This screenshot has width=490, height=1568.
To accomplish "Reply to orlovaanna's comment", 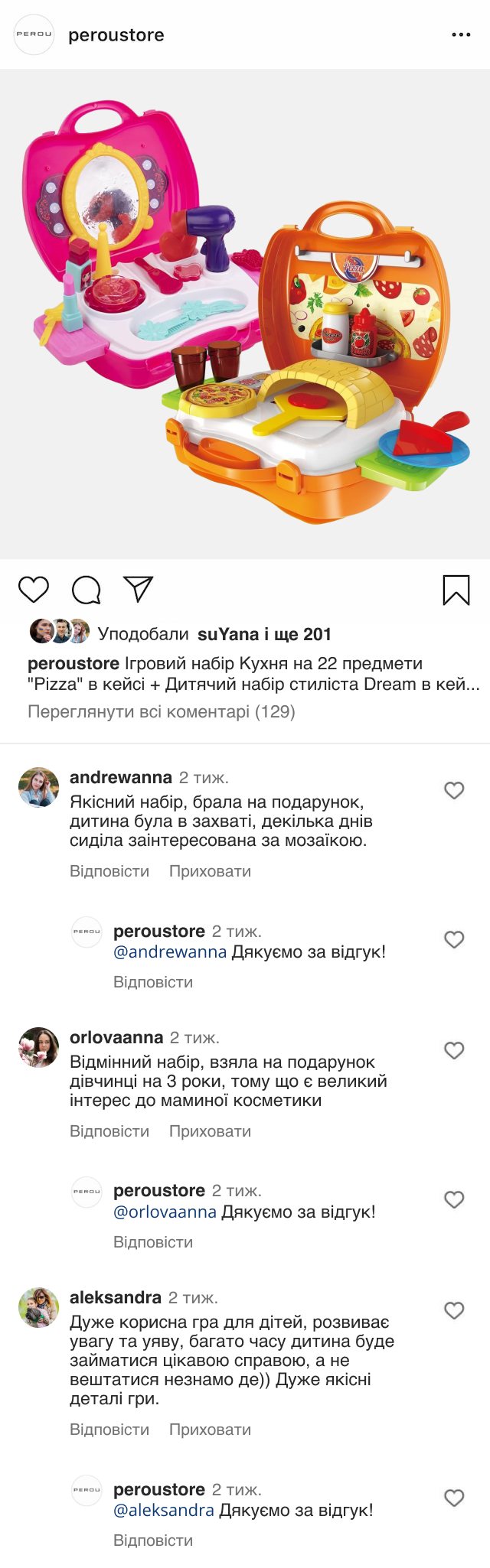I will point(109,1131).
